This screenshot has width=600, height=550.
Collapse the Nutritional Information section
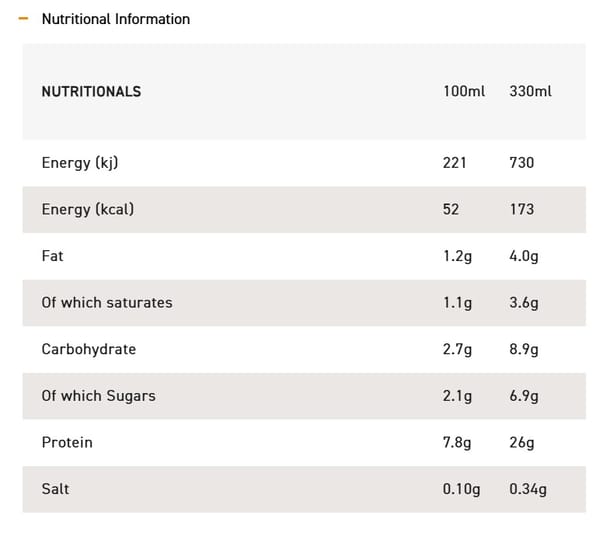point(24,19)
